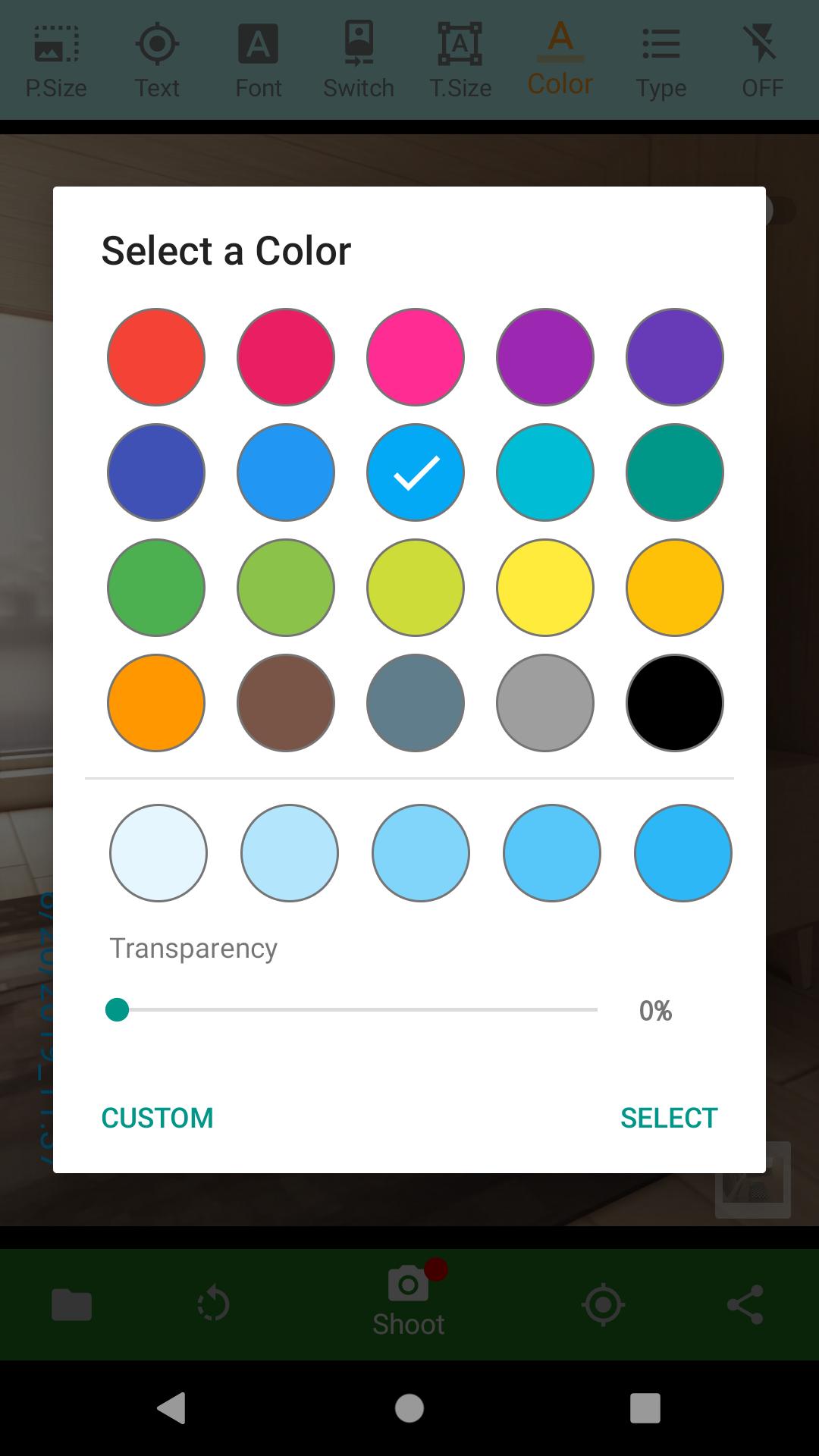Pick the lime color swatch
Viewport: 819px width, 1456px height.
coord(416,588)
